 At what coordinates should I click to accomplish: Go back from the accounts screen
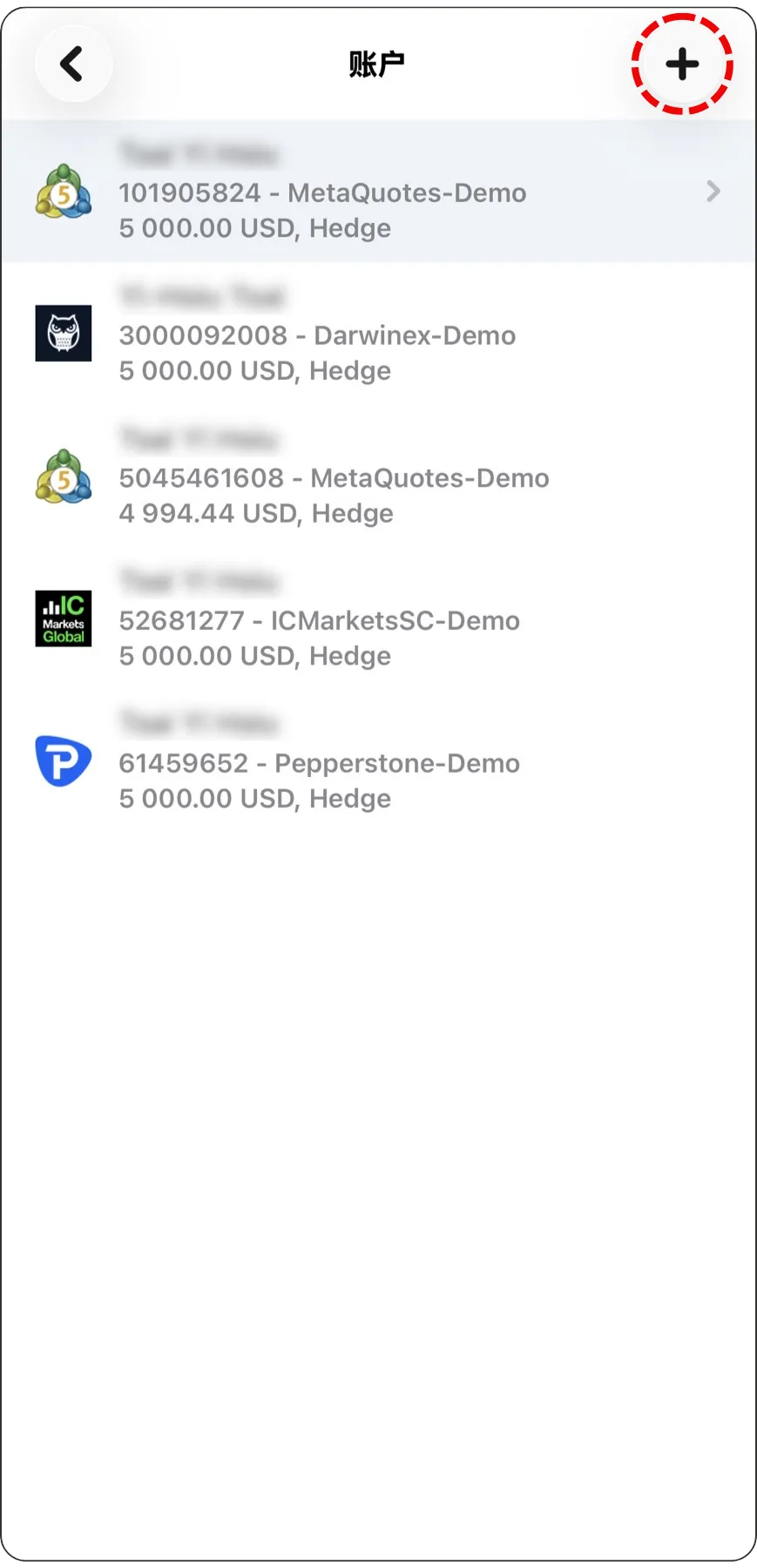tap(72, 64)
